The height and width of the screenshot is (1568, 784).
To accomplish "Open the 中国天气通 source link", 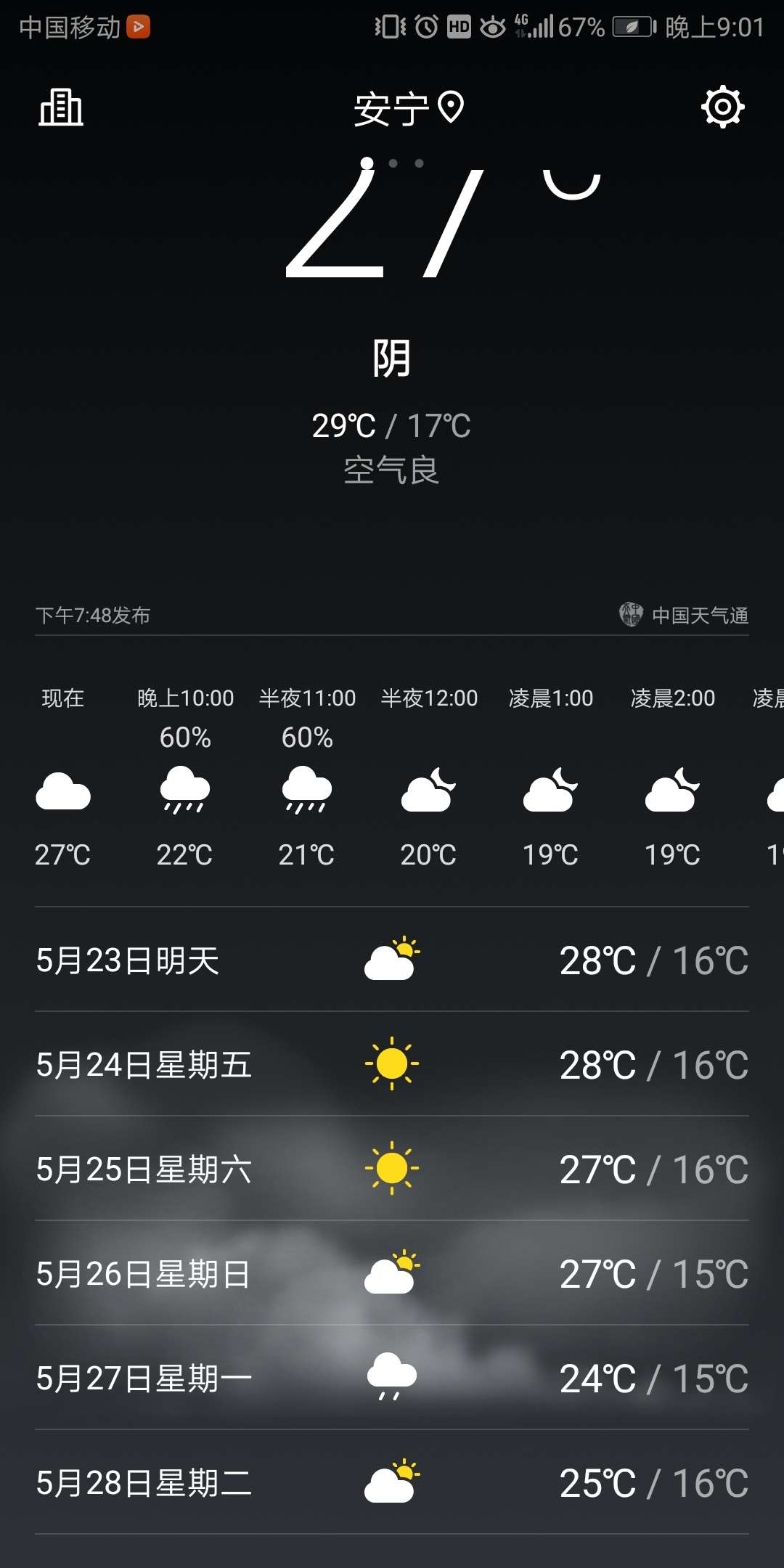I will pyautogui.click(x=699, y=614).
